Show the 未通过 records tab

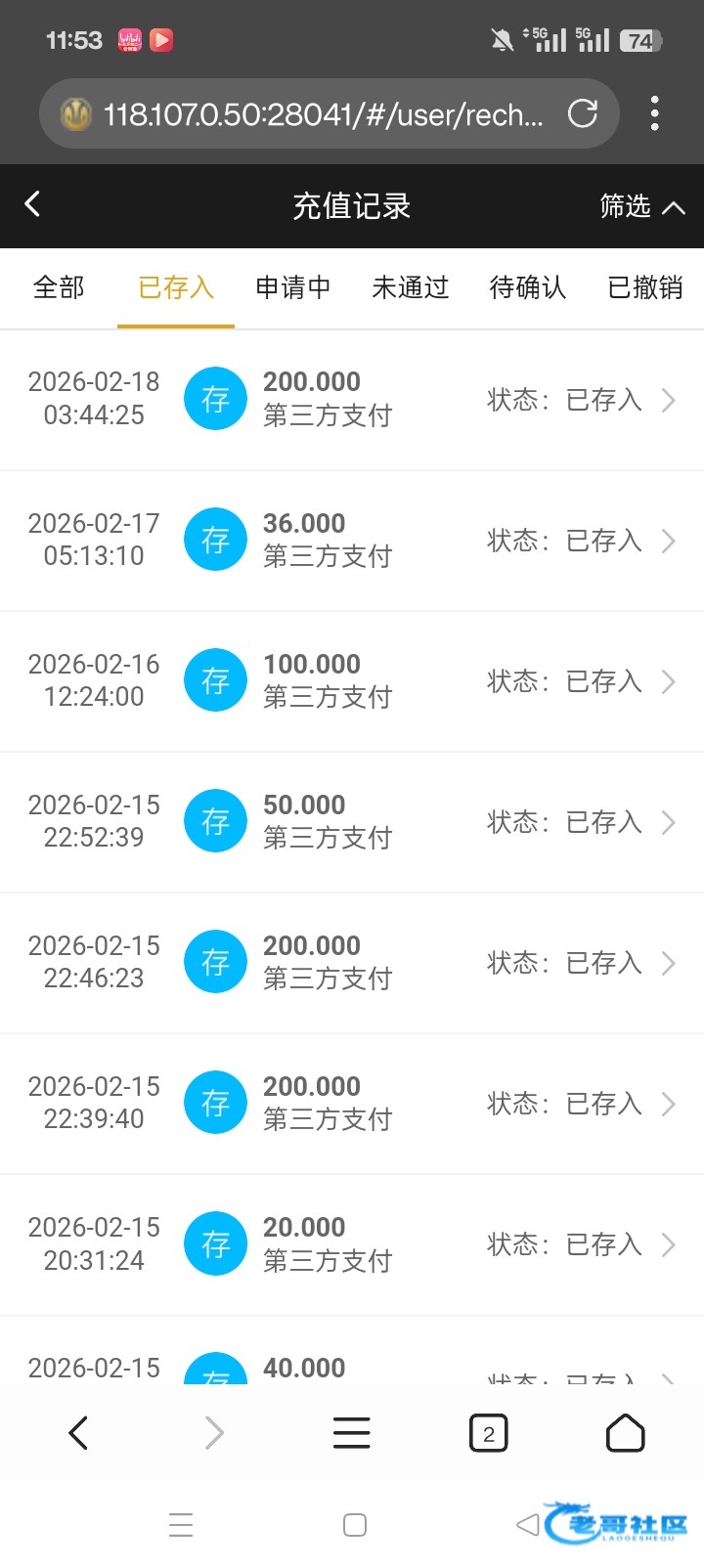411,287
